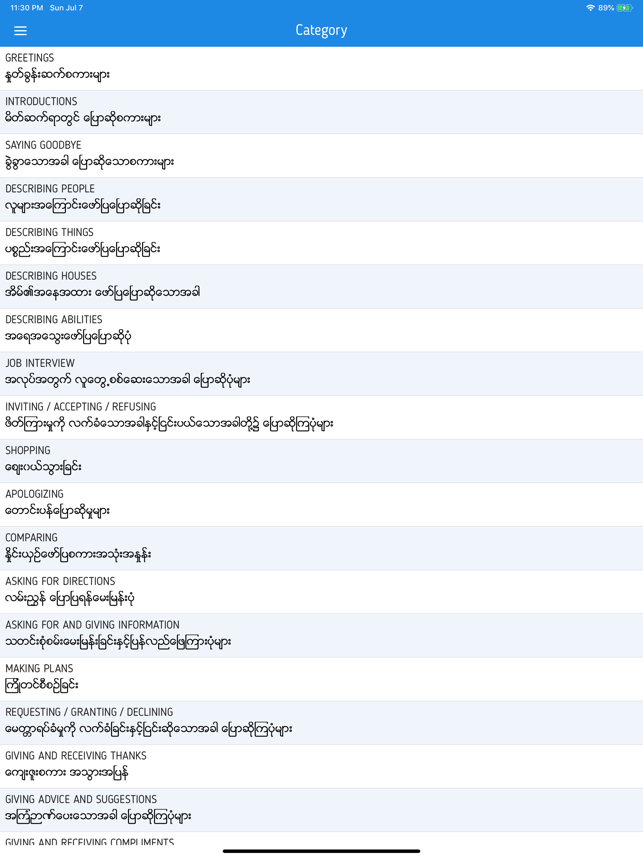Open the Describing Things category
This screenshot has width=643, height=858.
(321, 242)
